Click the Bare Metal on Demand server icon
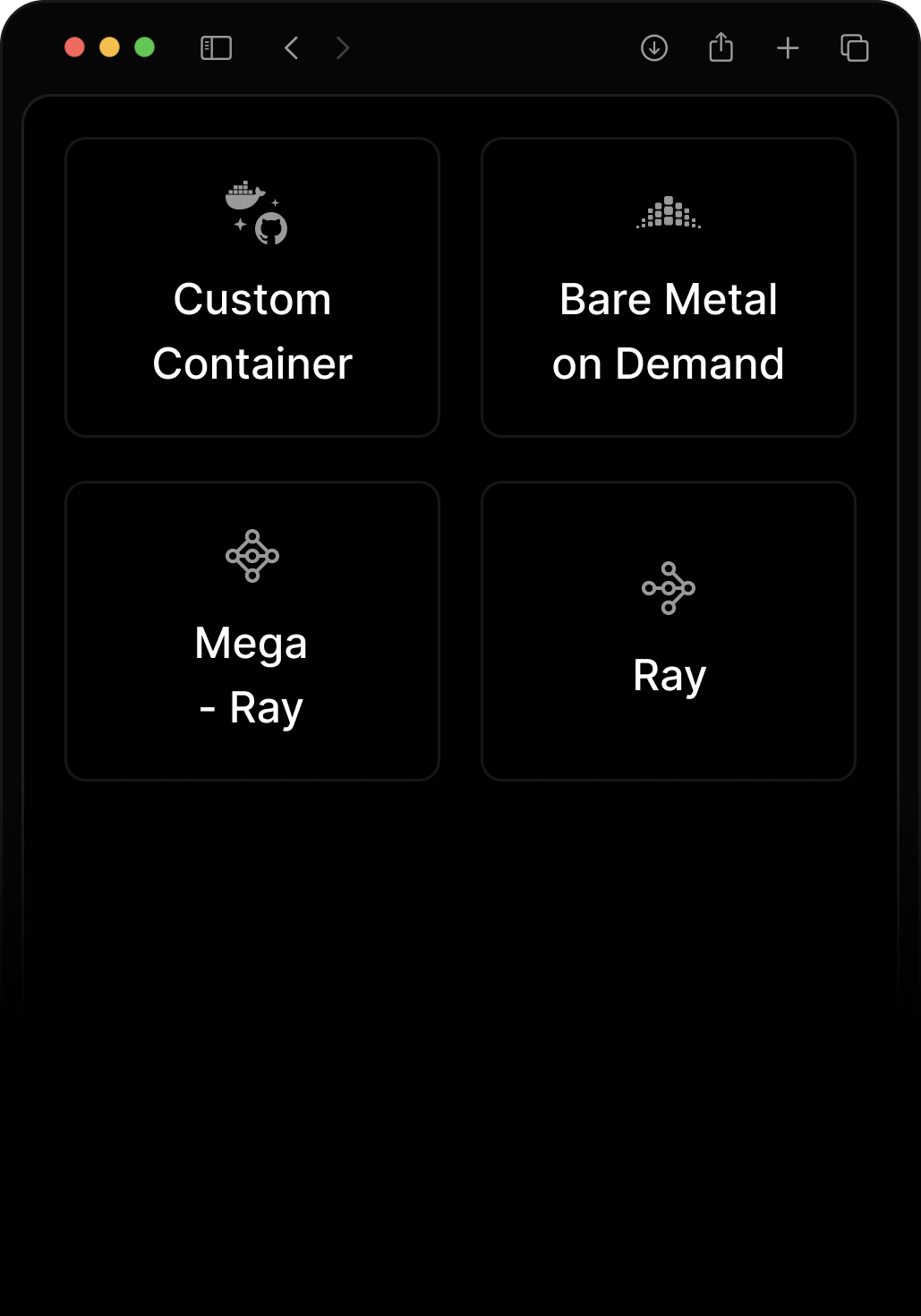Viewport: 921px width, 1316px height. (668, 213)
